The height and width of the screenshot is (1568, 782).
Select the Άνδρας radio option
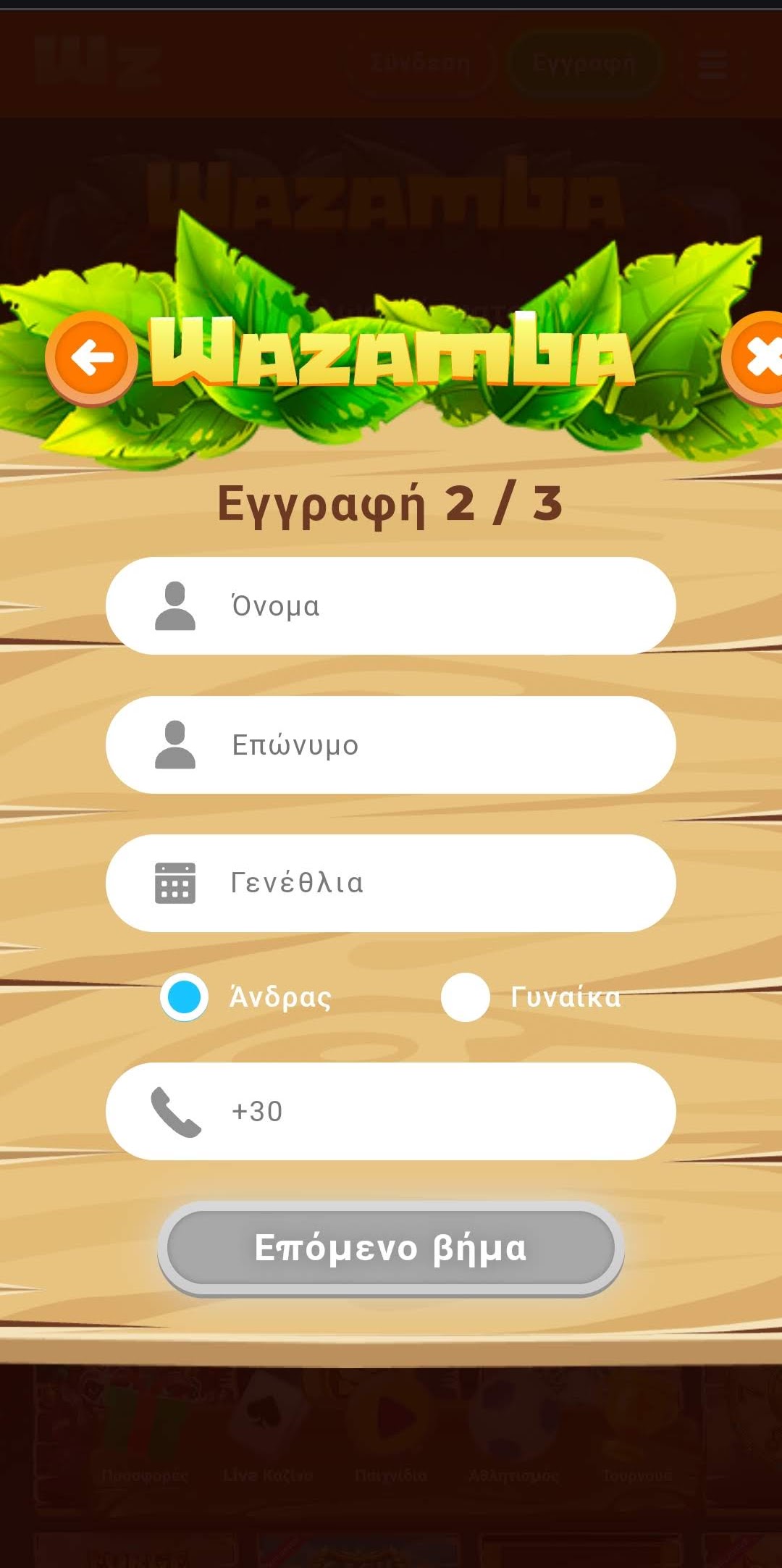pos(185,997)
